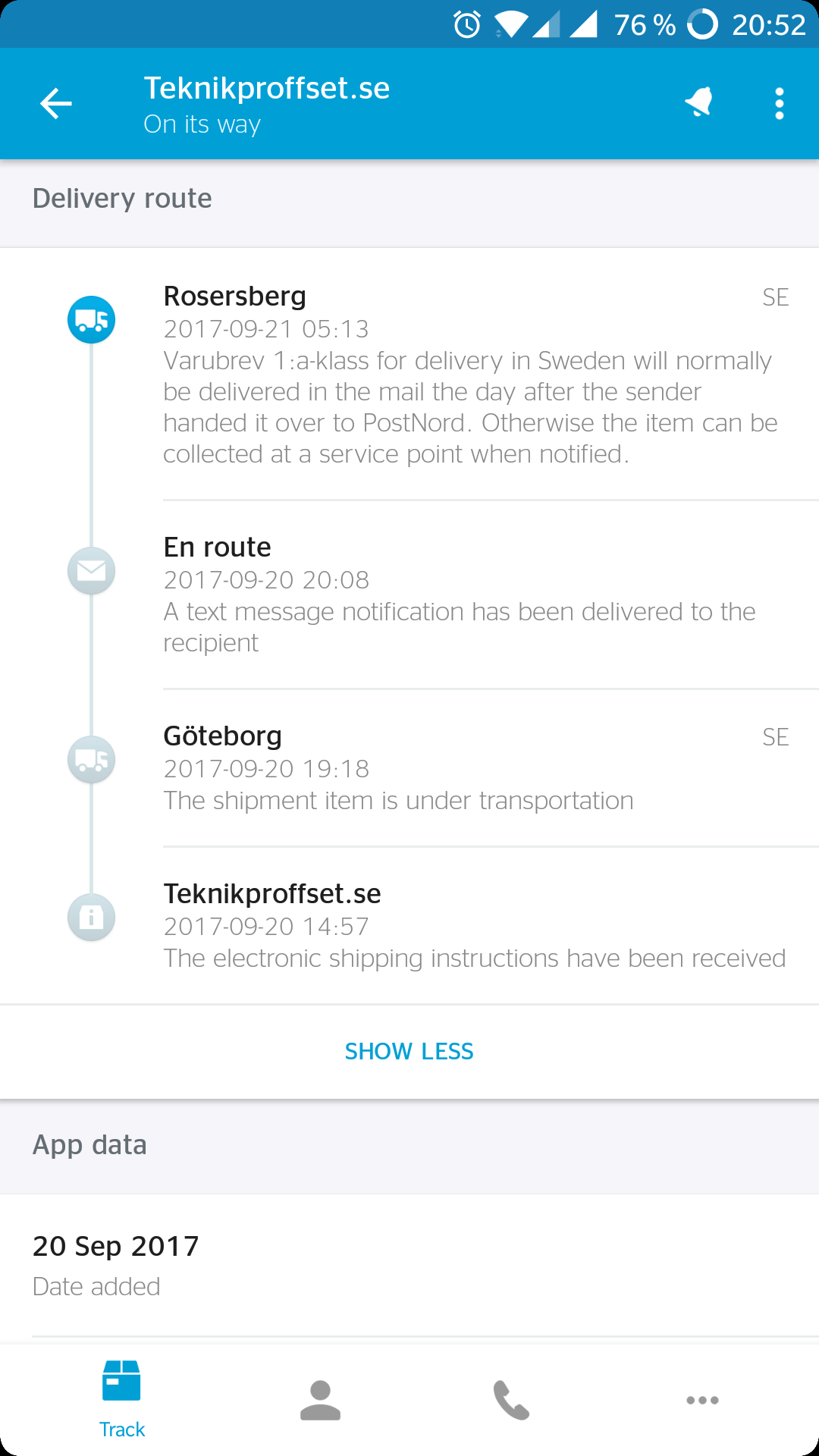Open the three-dot overflow menu

tap(779, 104)
